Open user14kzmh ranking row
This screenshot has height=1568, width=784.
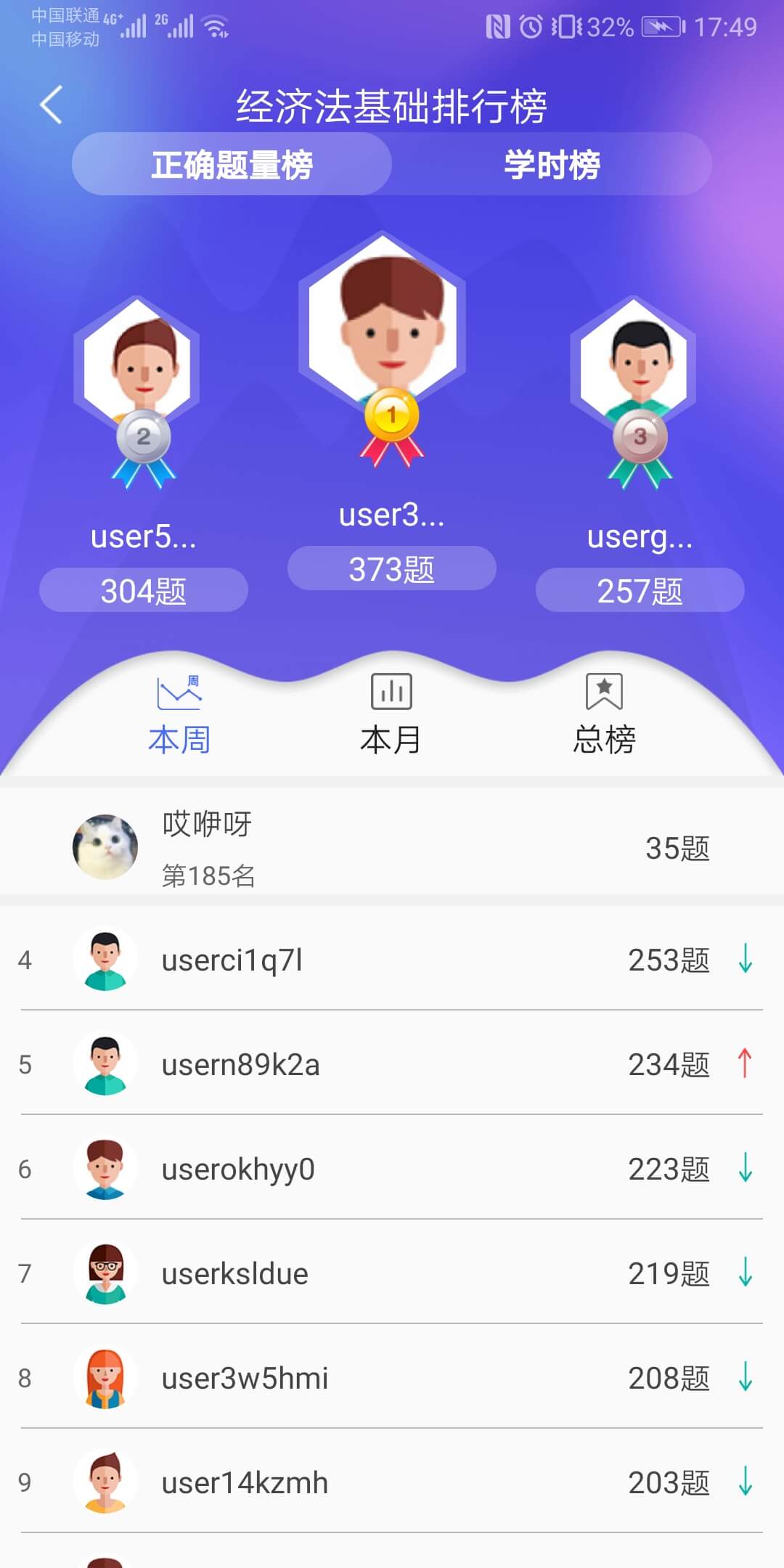[392, 1482]
